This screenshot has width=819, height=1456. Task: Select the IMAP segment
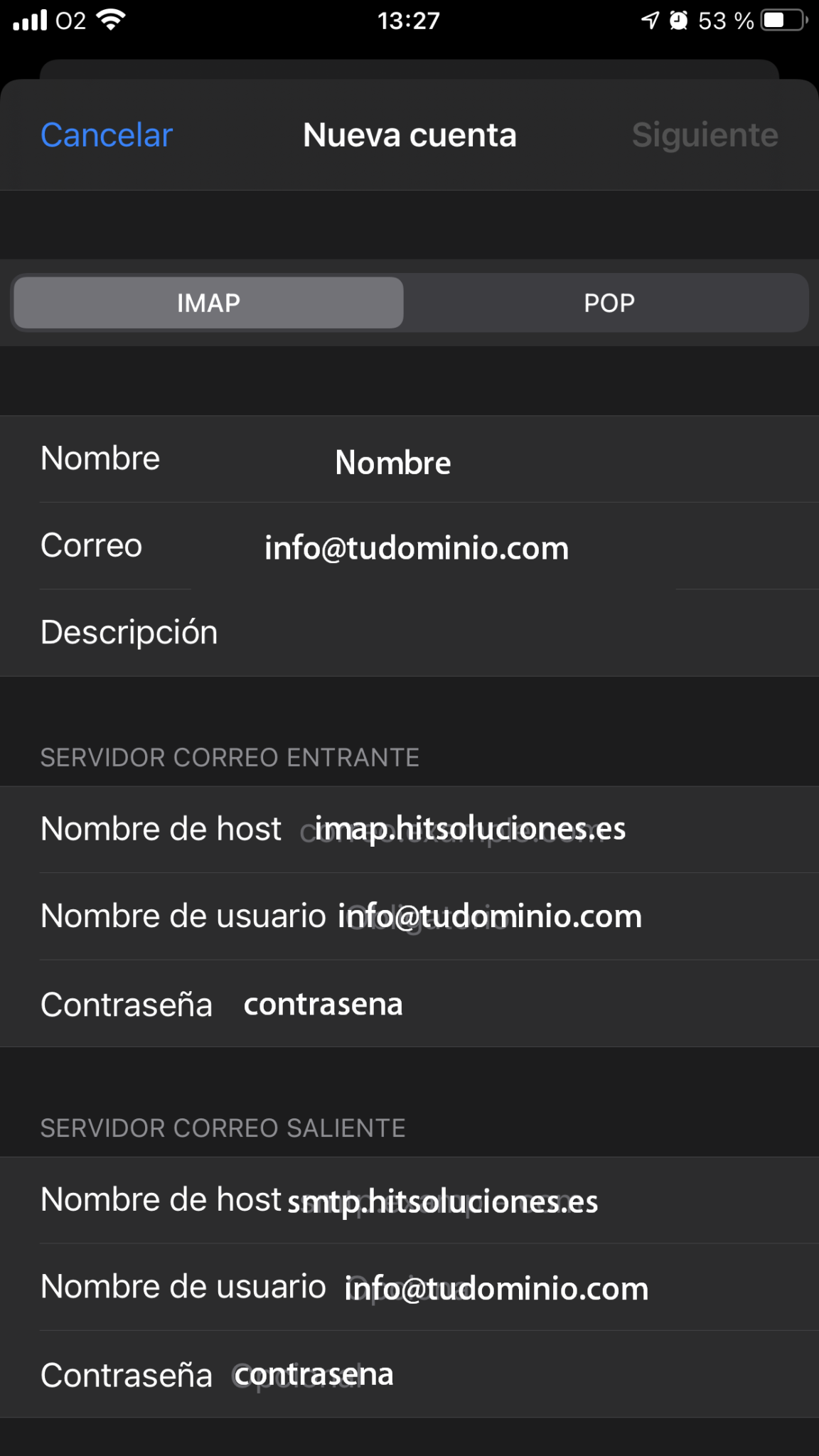208,303
